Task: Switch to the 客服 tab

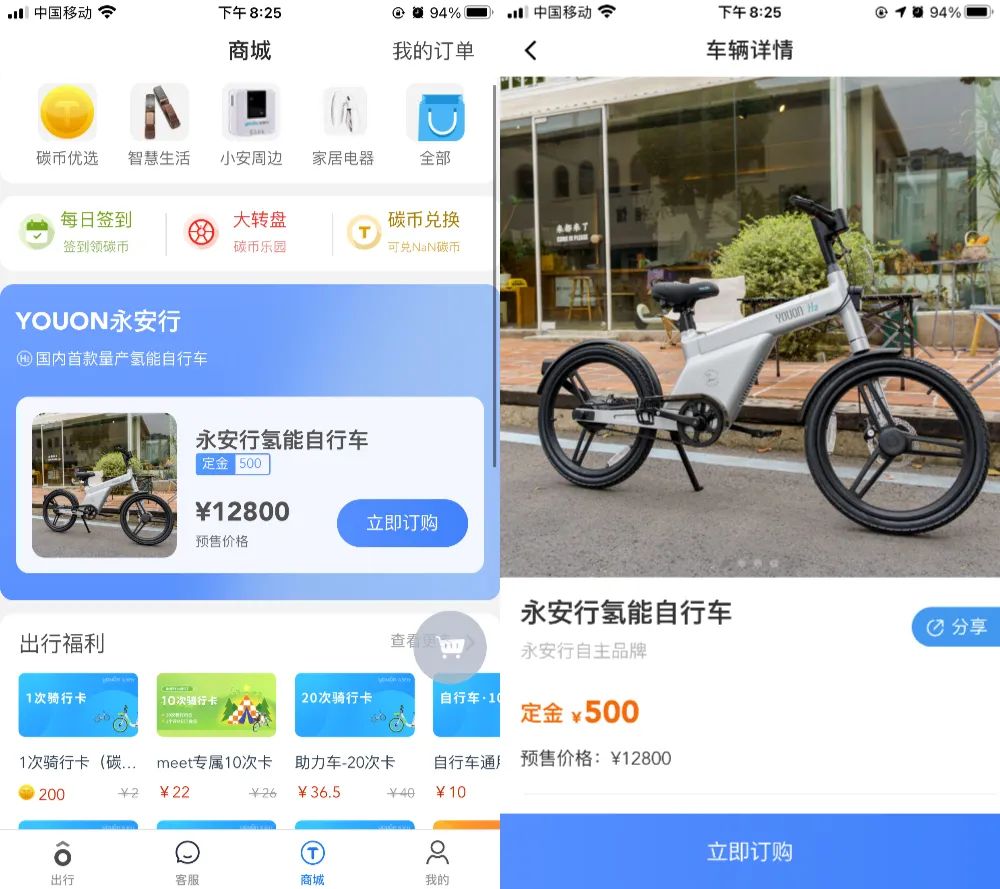Action: (x=187, y=862)
